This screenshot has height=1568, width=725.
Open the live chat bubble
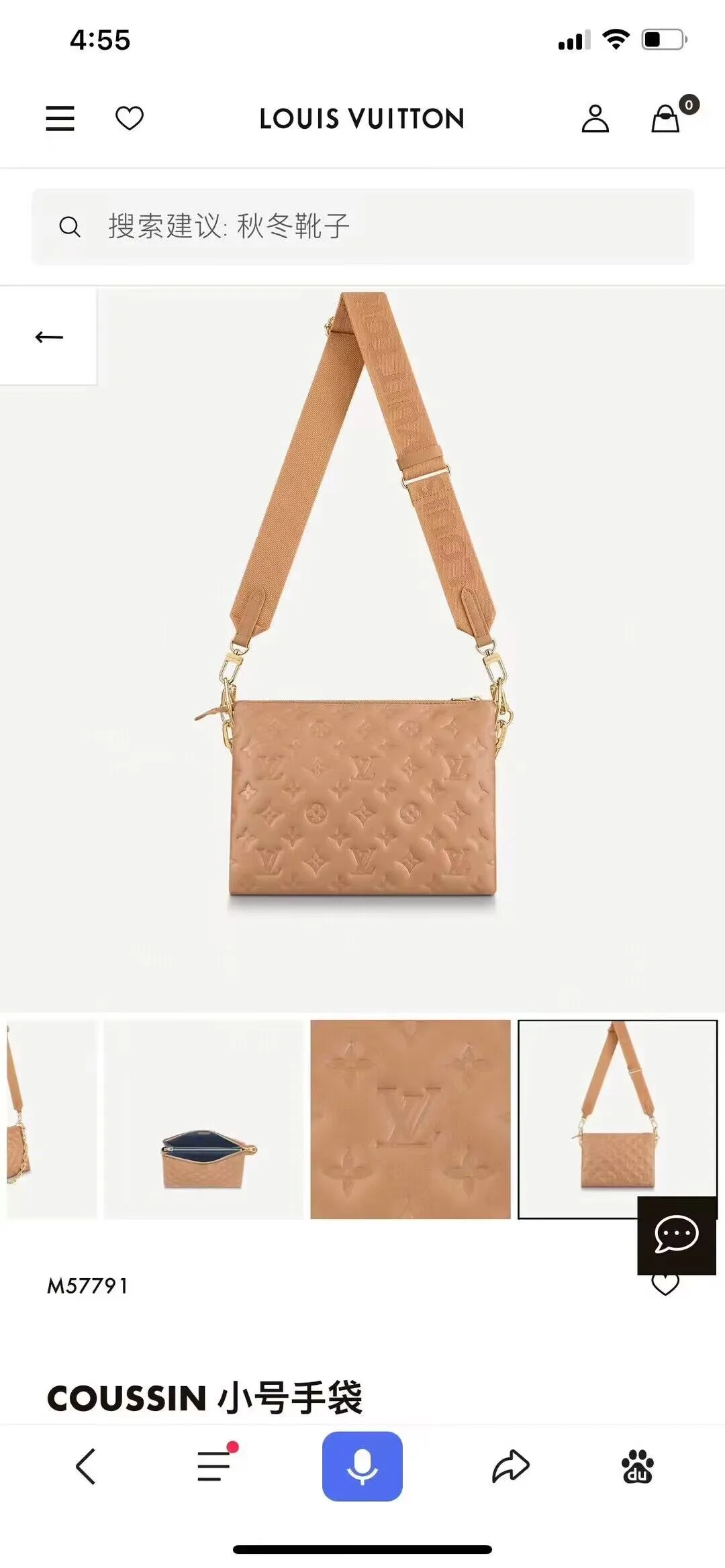[x=677, y=1235]
